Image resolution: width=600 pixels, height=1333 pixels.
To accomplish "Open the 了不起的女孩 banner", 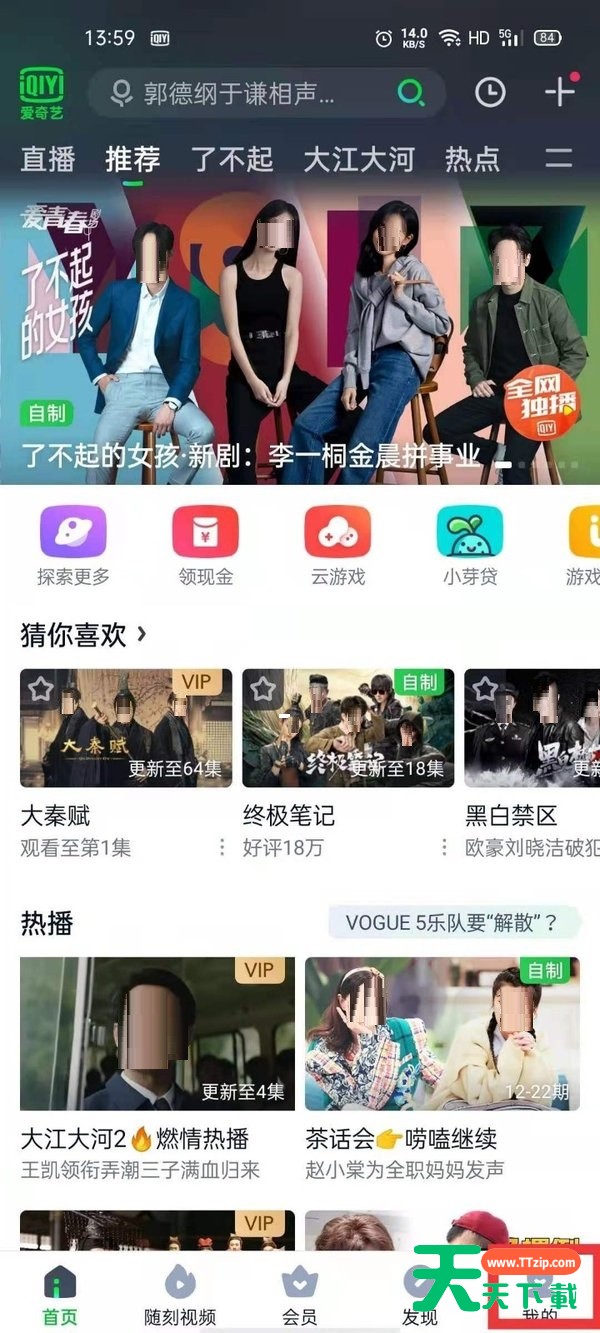I will click(300, 330).
